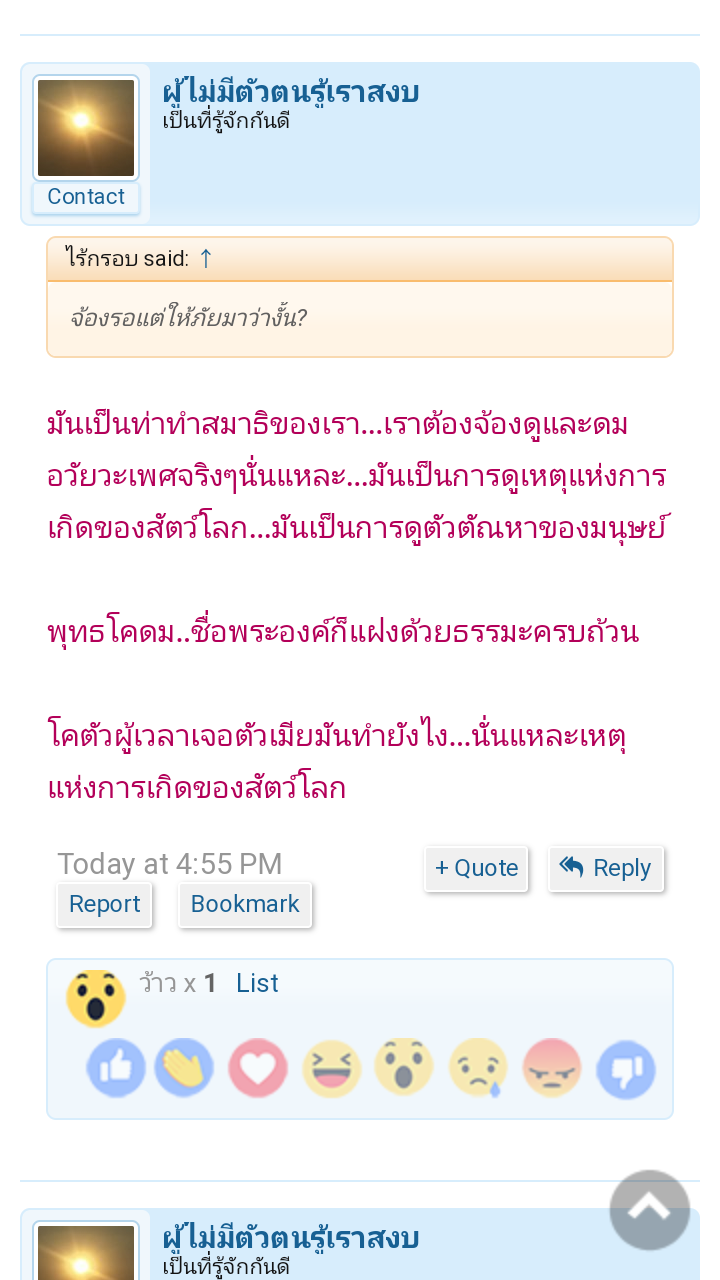Give the angry face reaction
This screenshot has width=720, height=1280.
(551, 1068)
